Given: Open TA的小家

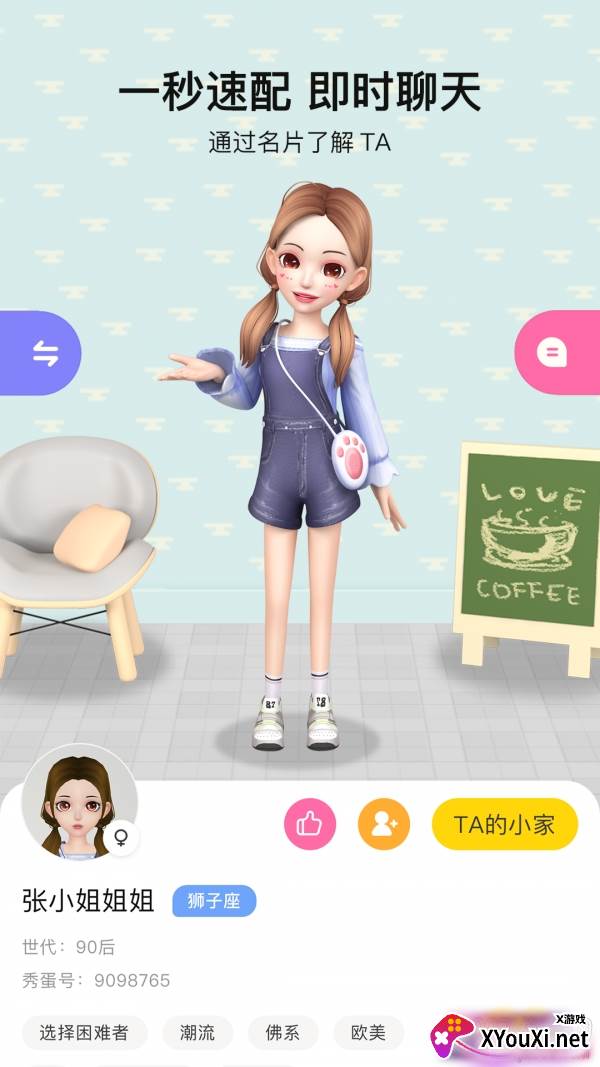Looking at the screenshot, I should pyautogui.click(x=505, y=824).
